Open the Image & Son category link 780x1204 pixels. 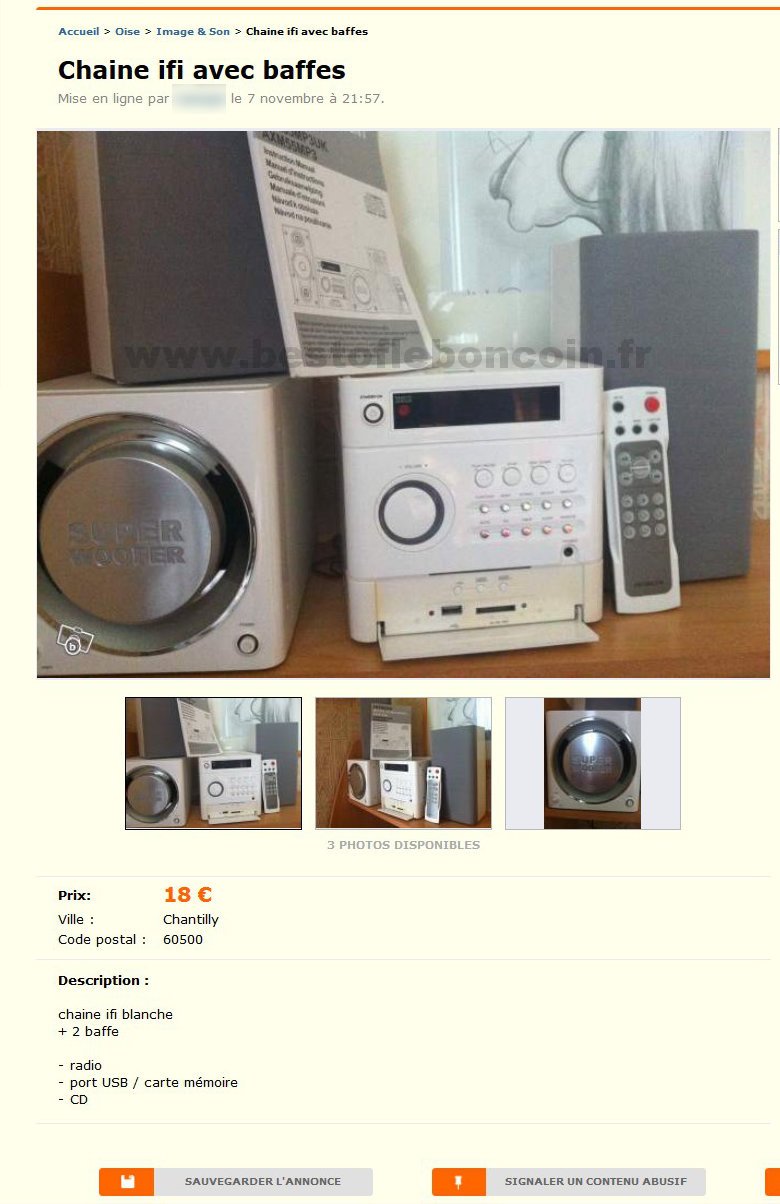click(193, 32)
